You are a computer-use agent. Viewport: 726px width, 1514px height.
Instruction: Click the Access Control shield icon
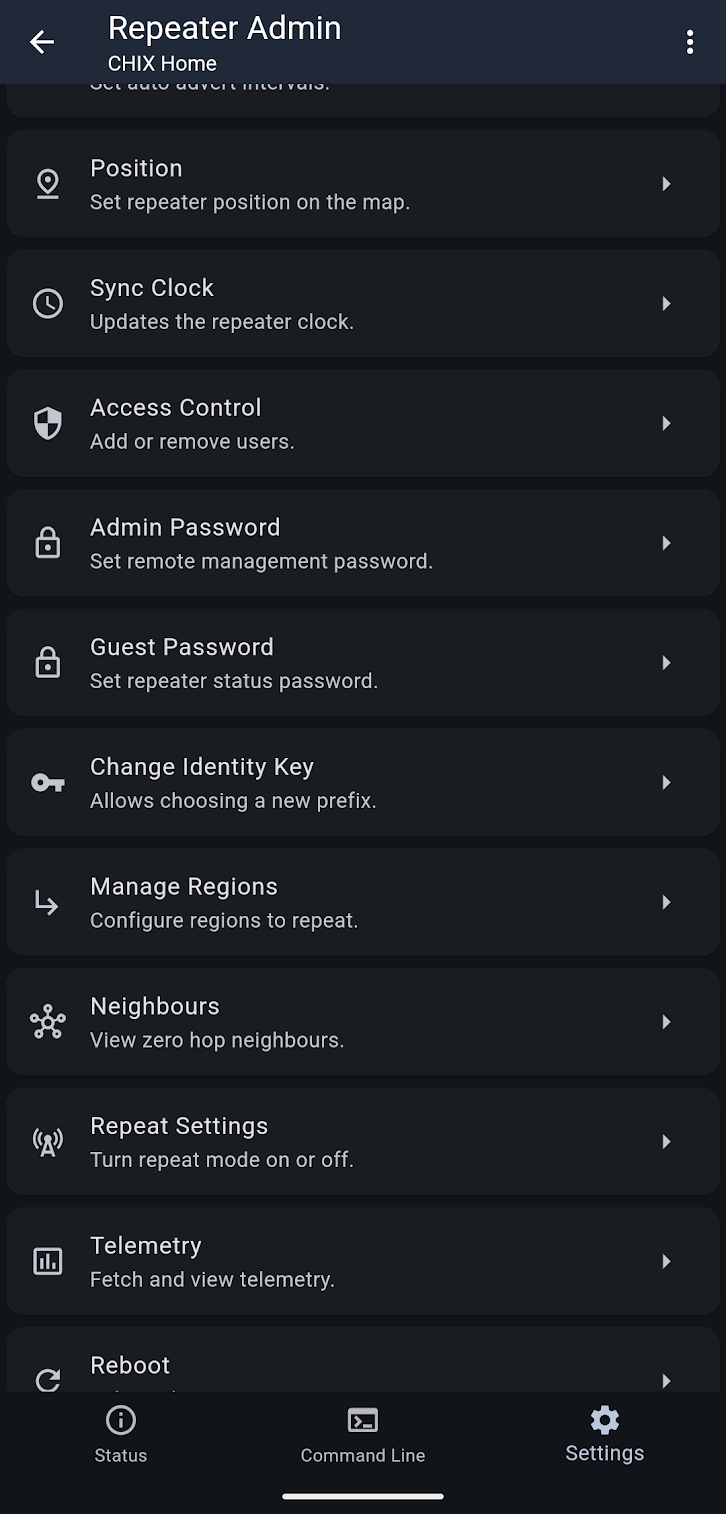click(48, 423)
